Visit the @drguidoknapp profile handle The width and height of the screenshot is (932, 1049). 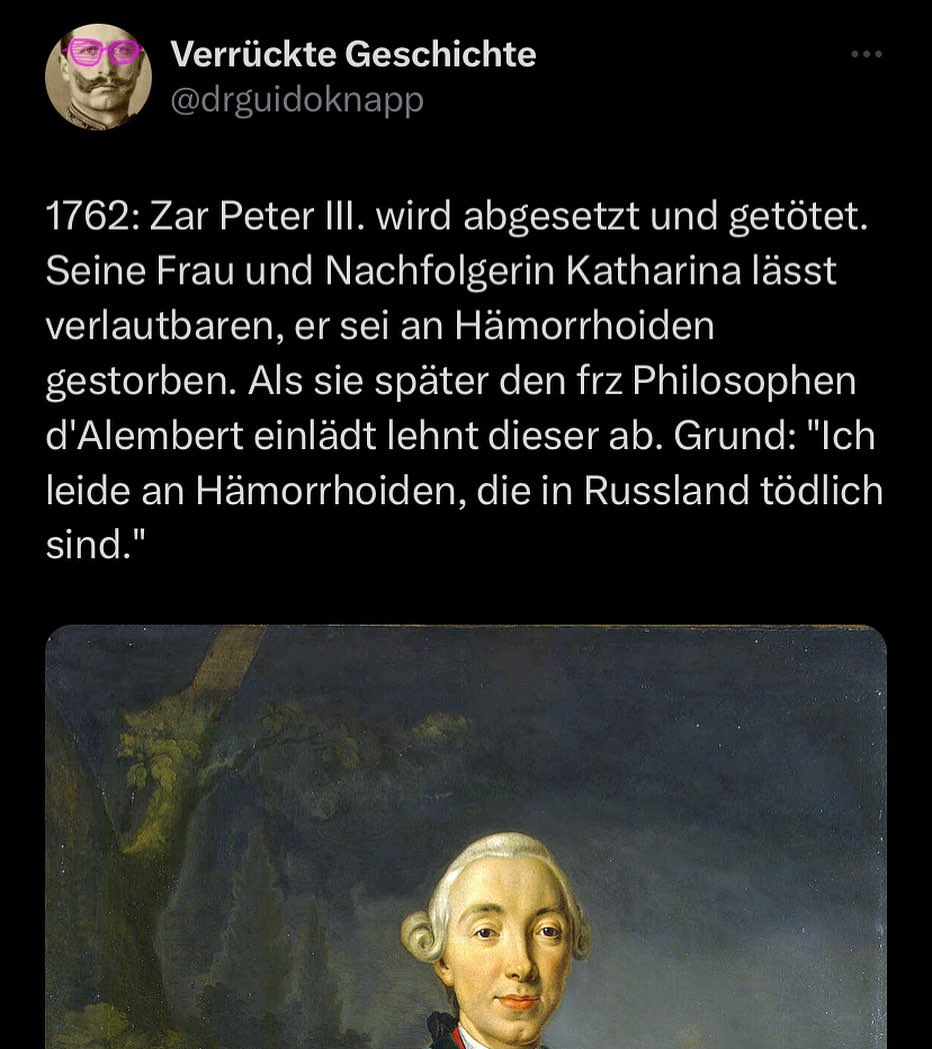click(297, 100)
